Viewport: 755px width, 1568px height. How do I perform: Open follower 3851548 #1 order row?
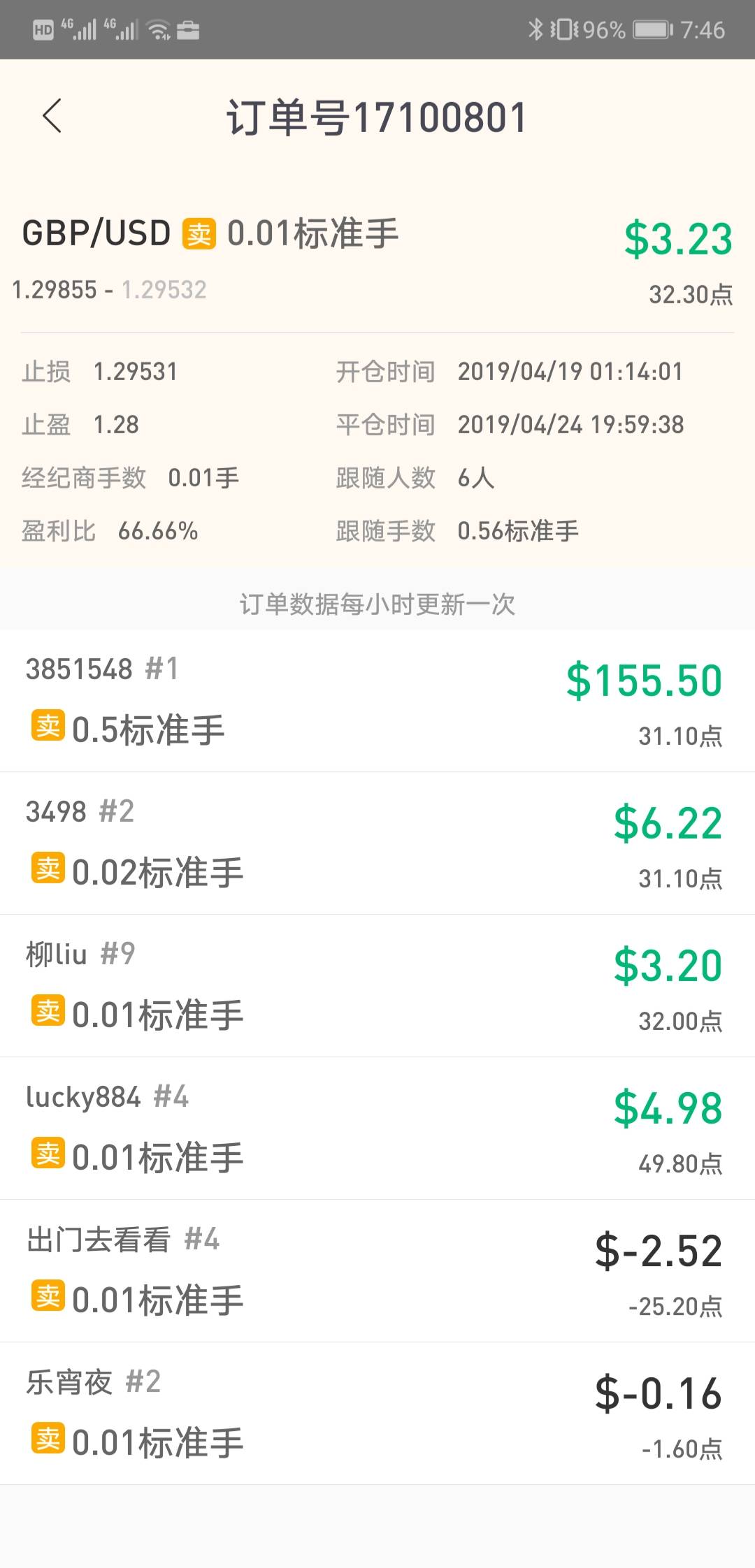pyautogui.click(x=377, y=701)
